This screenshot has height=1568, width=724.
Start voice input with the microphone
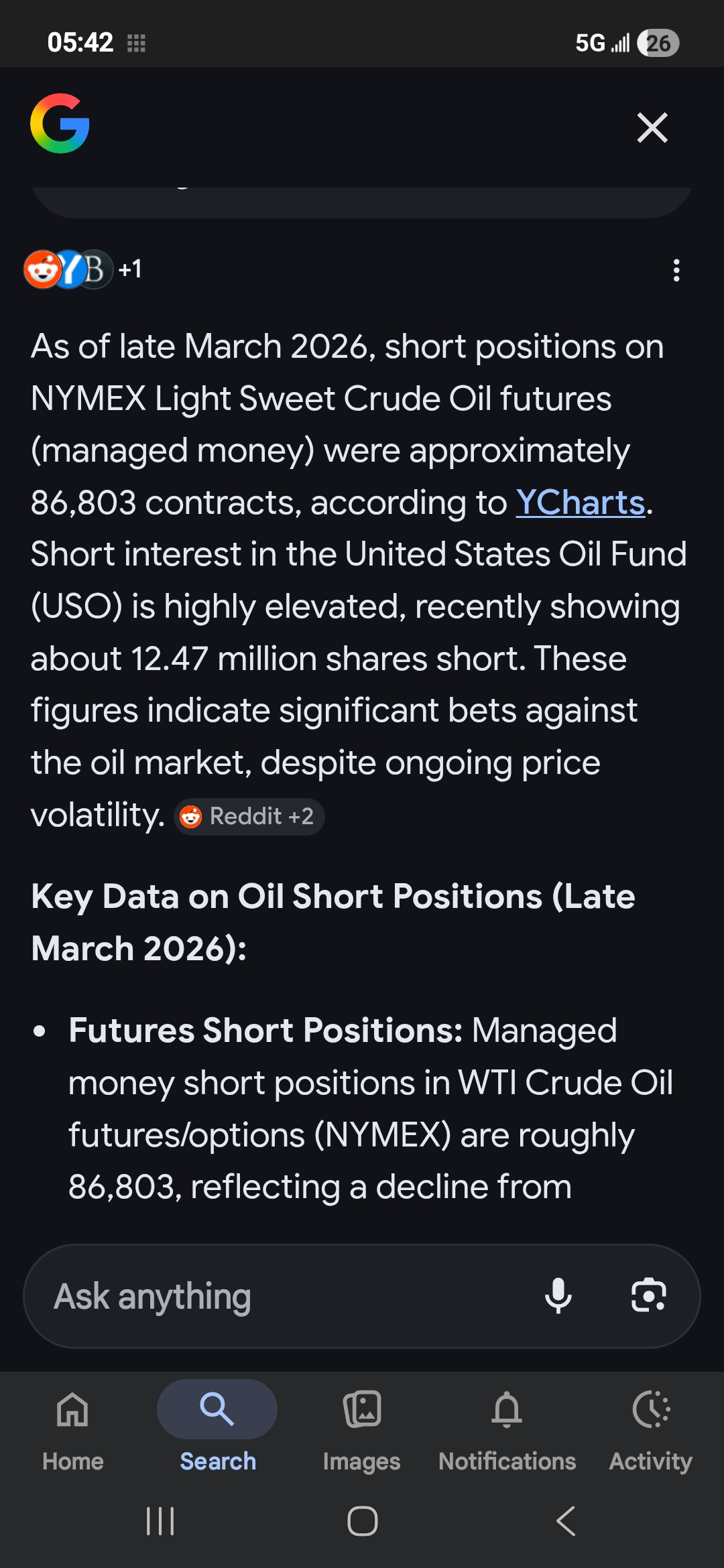[x=558, y=1295]
